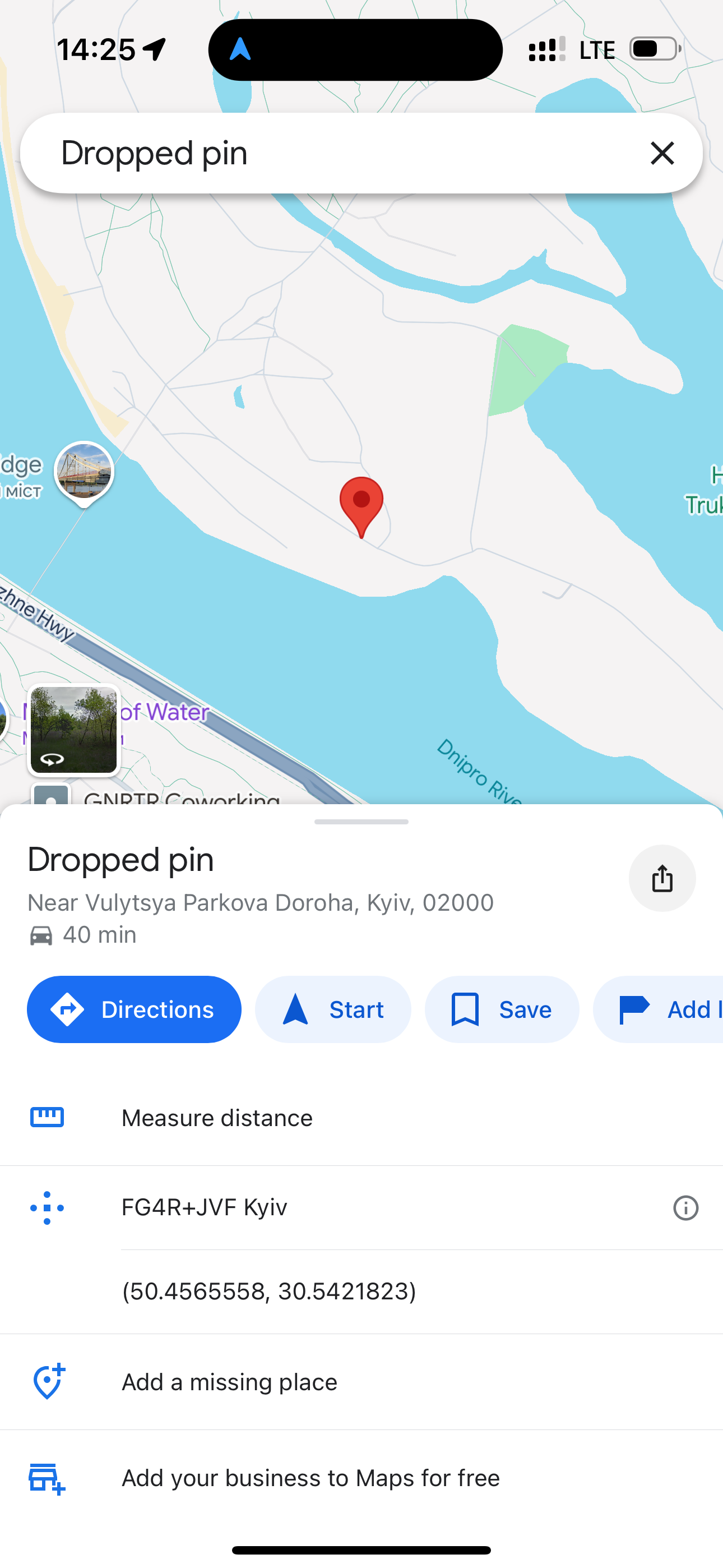
Task: Open the Street View thumbnail
Action: point(73,730)
